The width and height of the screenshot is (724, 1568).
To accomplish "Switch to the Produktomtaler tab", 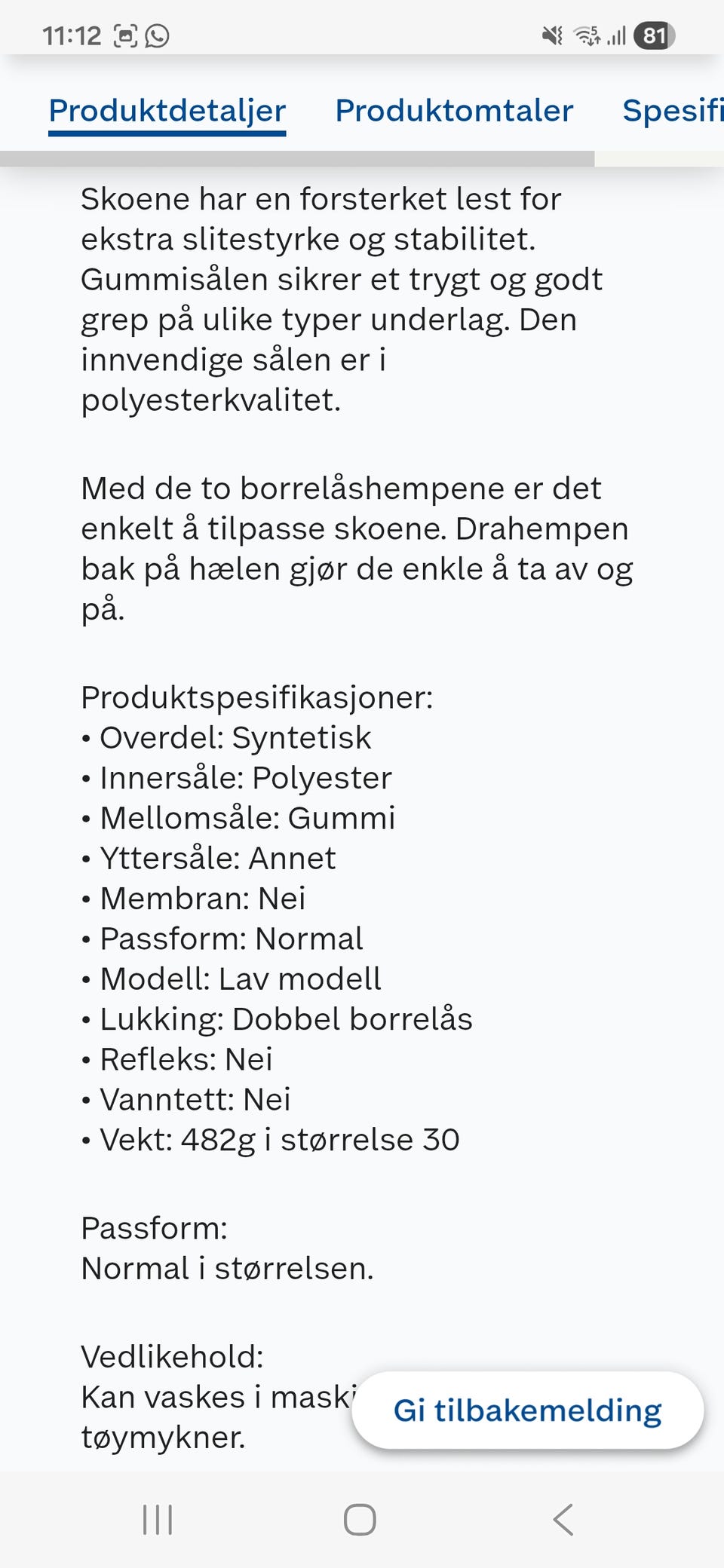I will (x=453, y=111).
